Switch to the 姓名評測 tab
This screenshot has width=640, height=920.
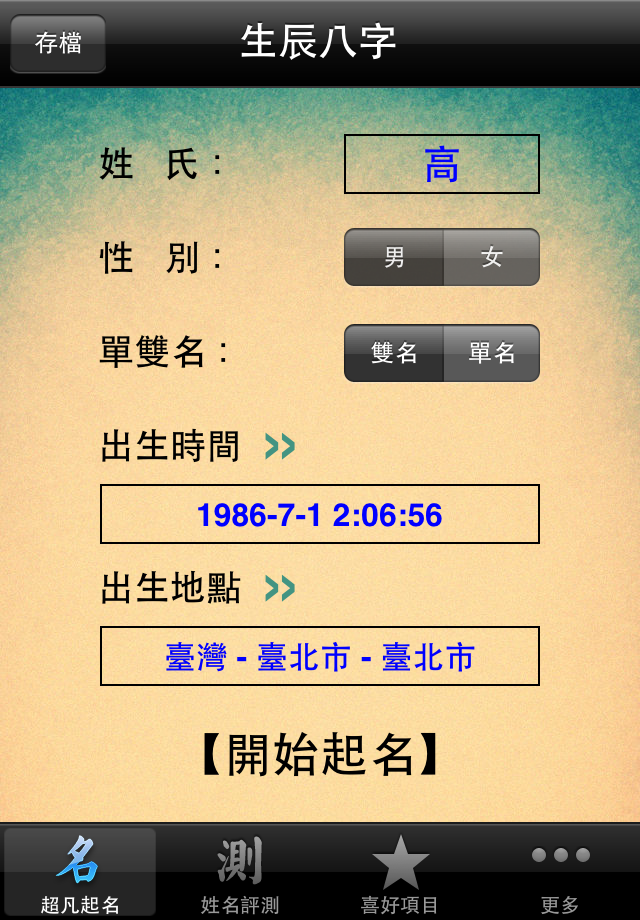240,874
